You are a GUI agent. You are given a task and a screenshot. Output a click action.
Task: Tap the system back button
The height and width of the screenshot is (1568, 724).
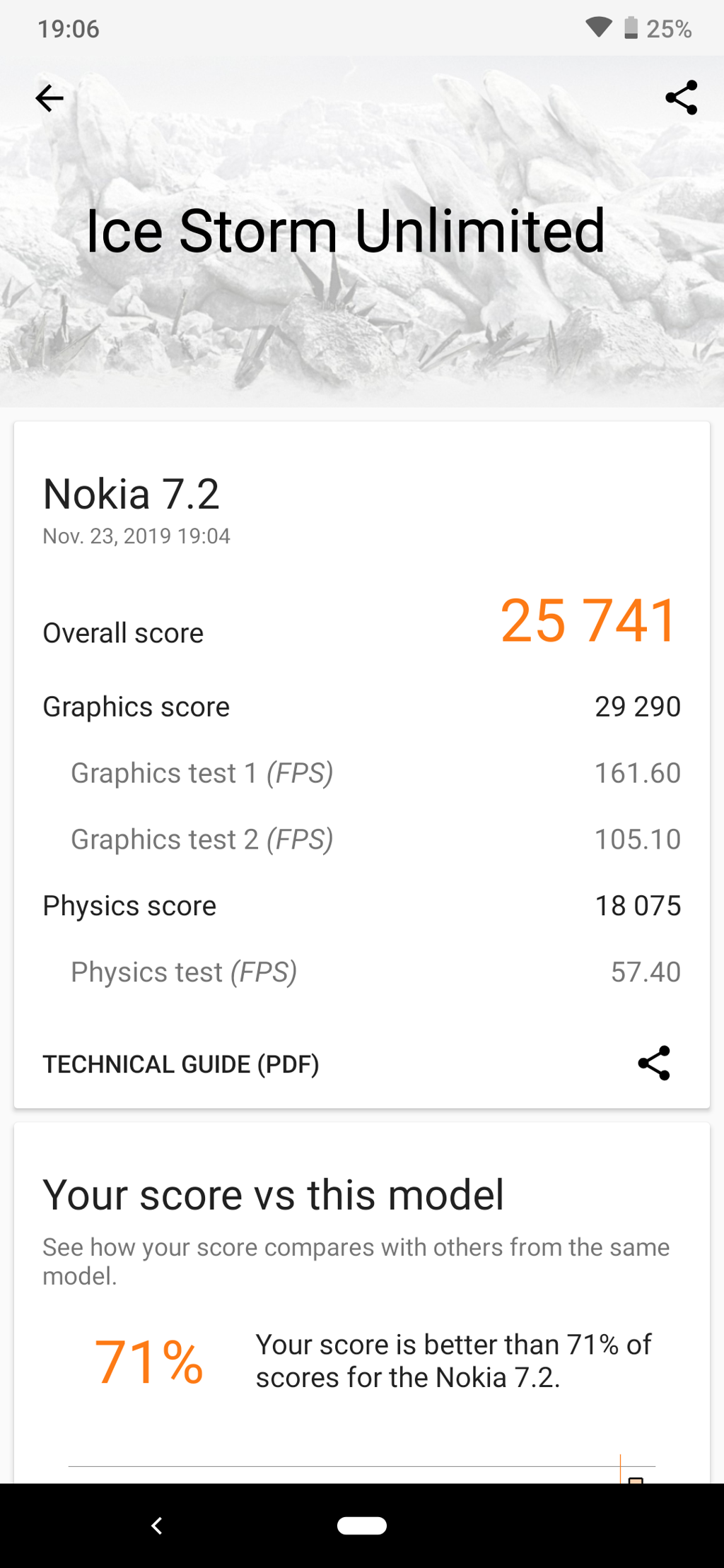pyautogui.click(x=157, y=1526)
